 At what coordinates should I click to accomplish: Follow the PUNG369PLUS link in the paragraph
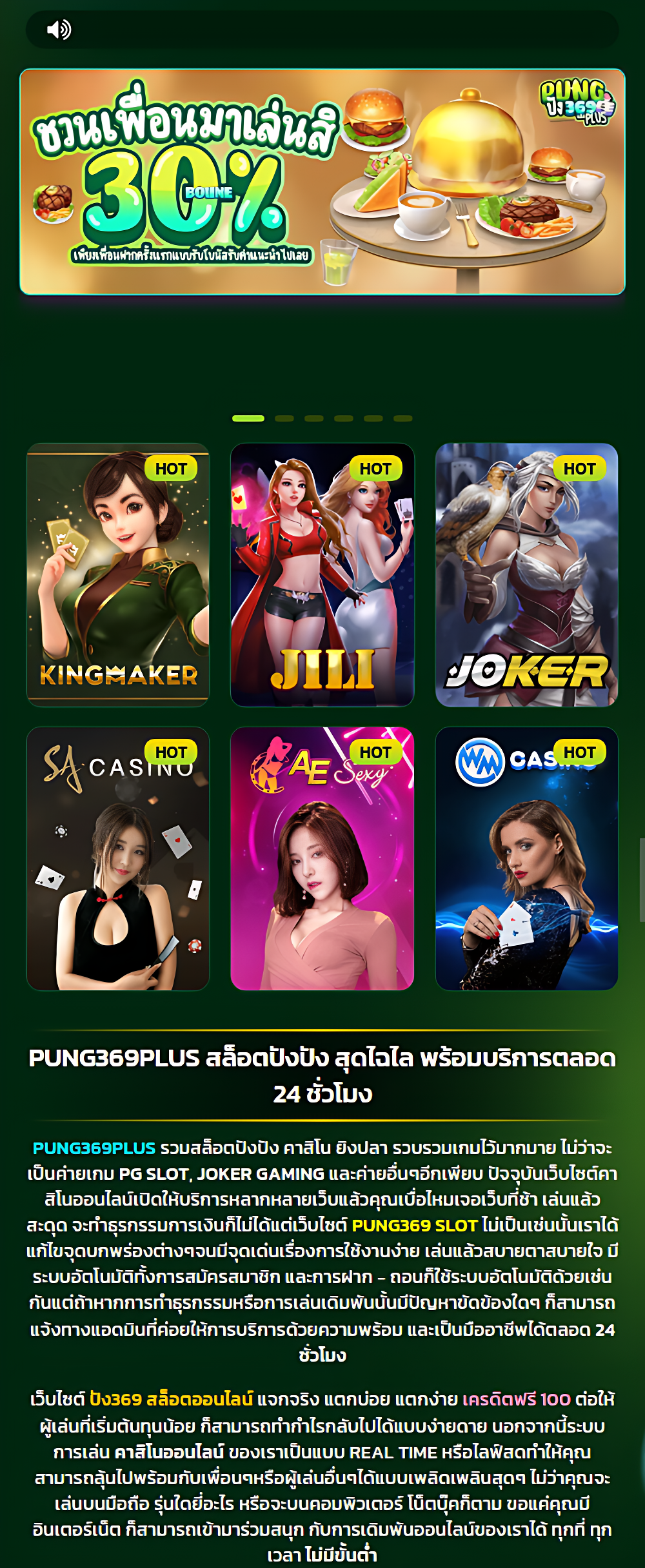click(94, 1148)
